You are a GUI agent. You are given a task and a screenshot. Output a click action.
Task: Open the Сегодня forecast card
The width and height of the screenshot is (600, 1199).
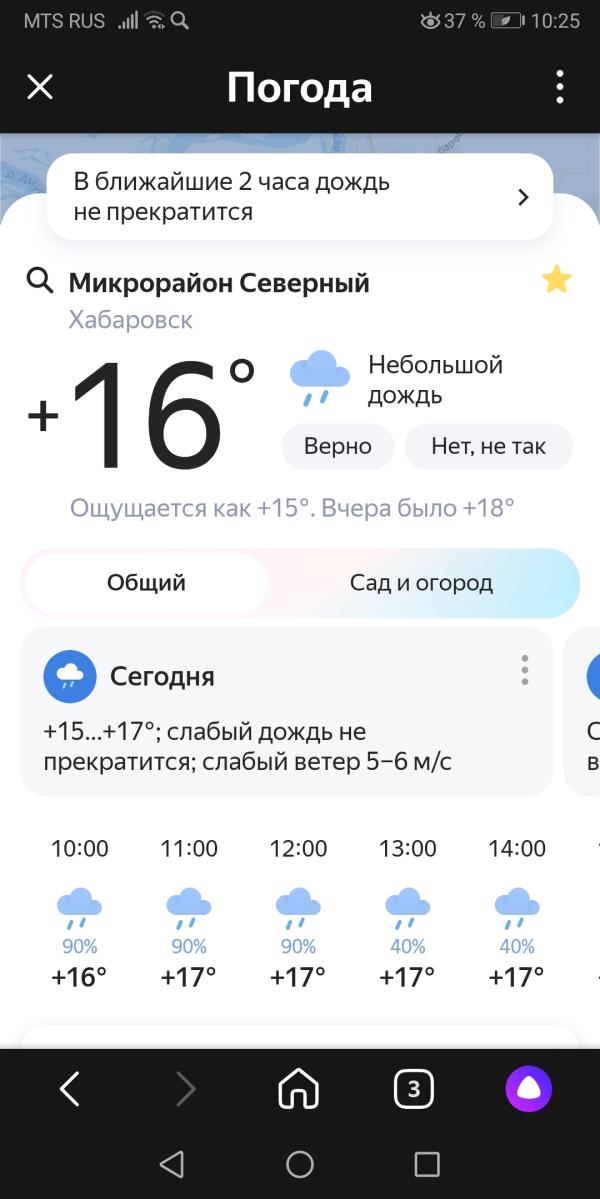[x=287, y=712]
